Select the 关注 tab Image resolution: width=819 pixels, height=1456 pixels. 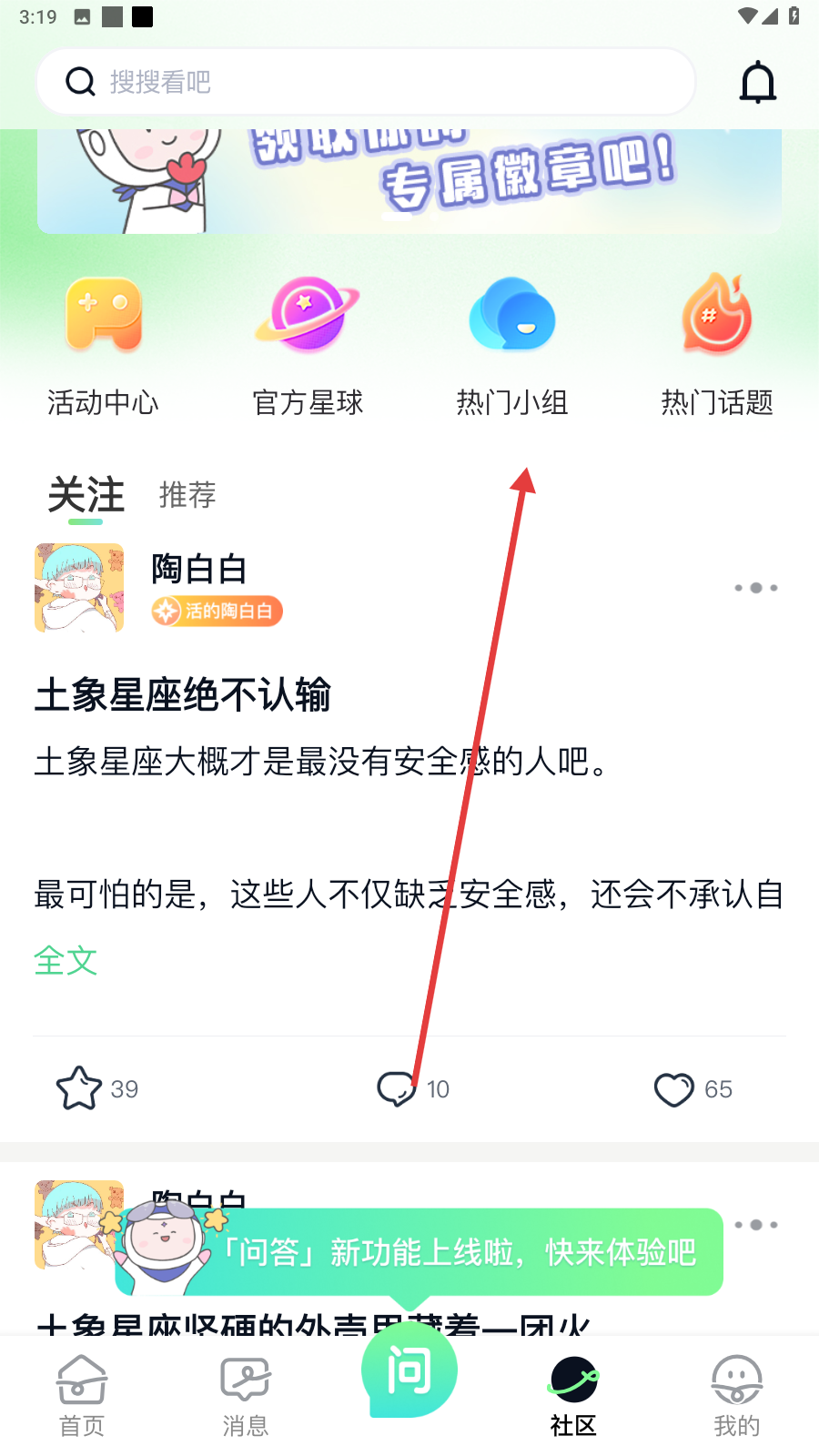click(86, 495)
